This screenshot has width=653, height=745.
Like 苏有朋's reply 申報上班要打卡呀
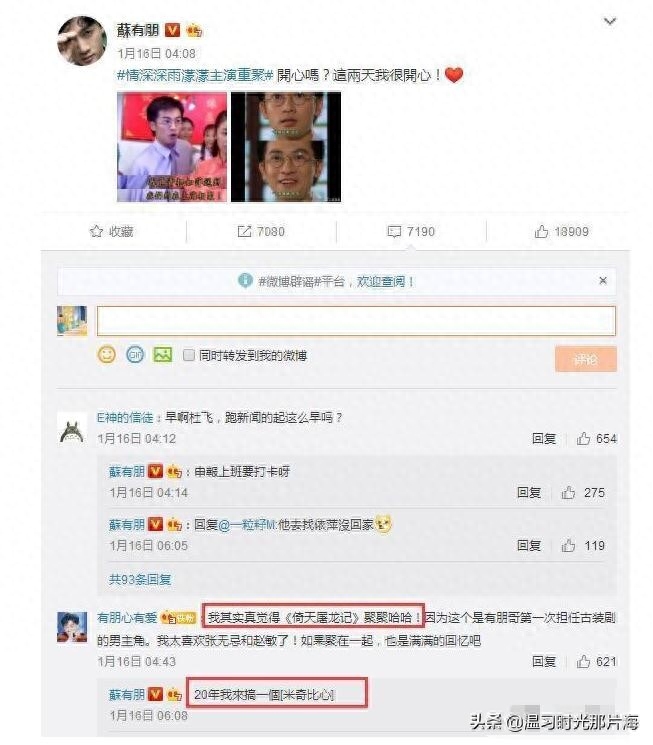(x=583, y=493)
